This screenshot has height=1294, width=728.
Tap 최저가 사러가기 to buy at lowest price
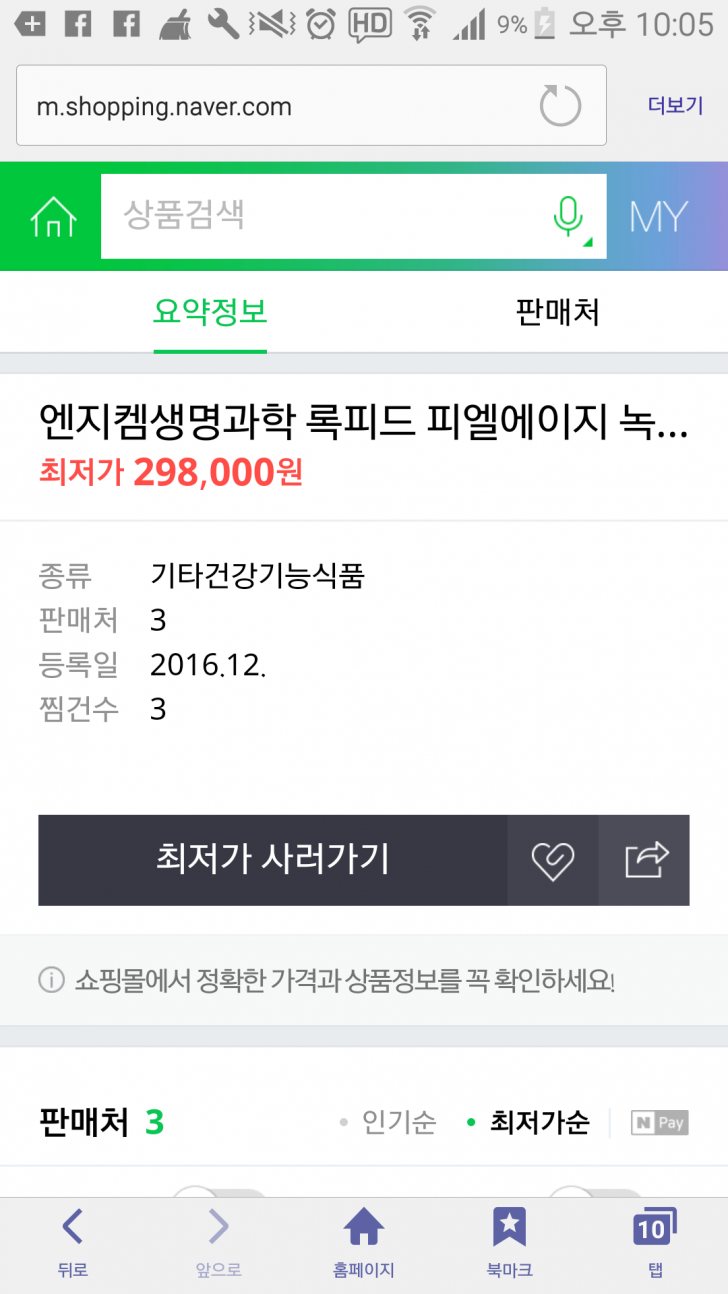272,860
